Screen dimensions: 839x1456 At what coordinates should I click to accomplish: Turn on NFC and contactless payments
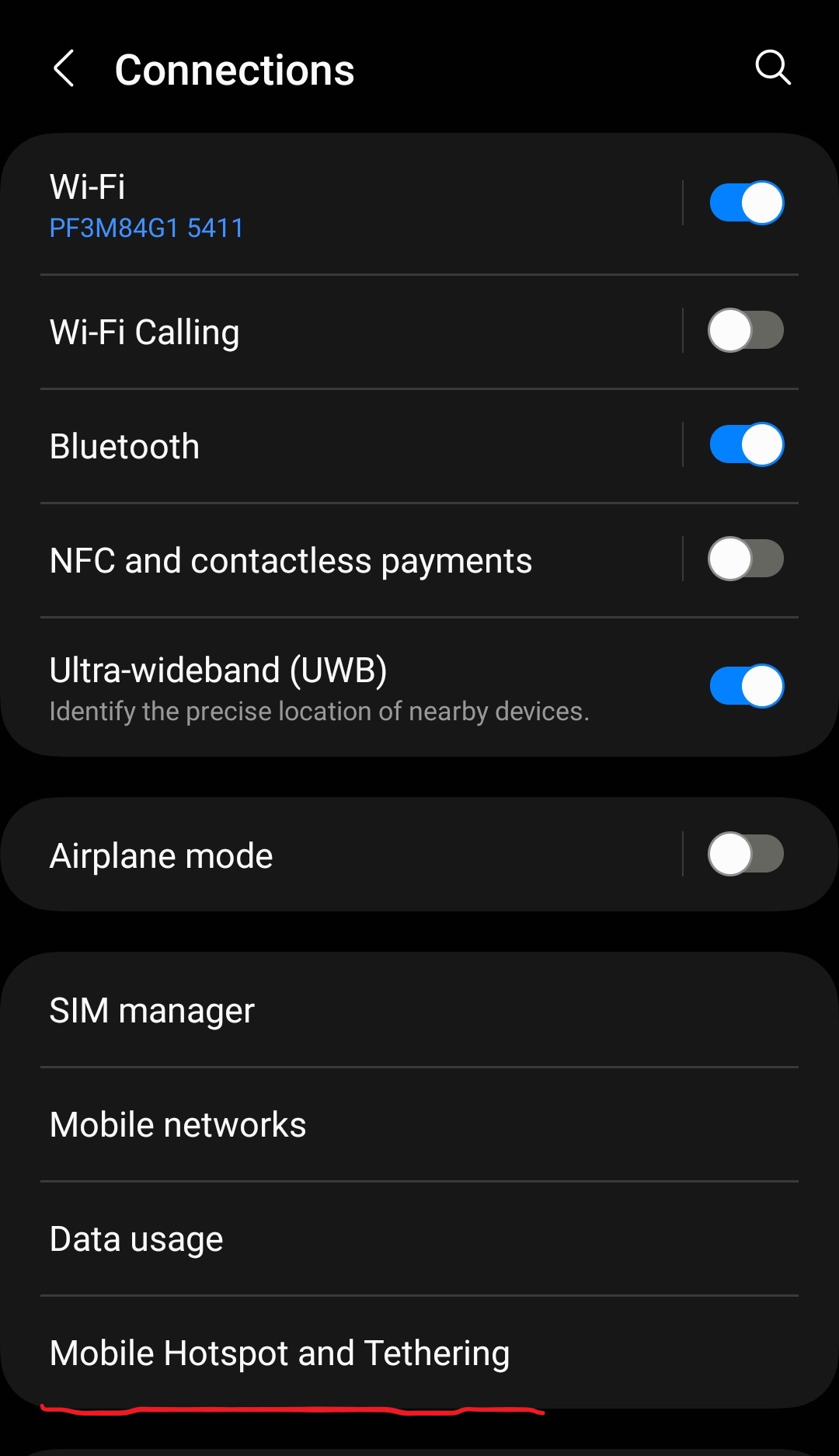pyautogui.click(x=746, y=559)
